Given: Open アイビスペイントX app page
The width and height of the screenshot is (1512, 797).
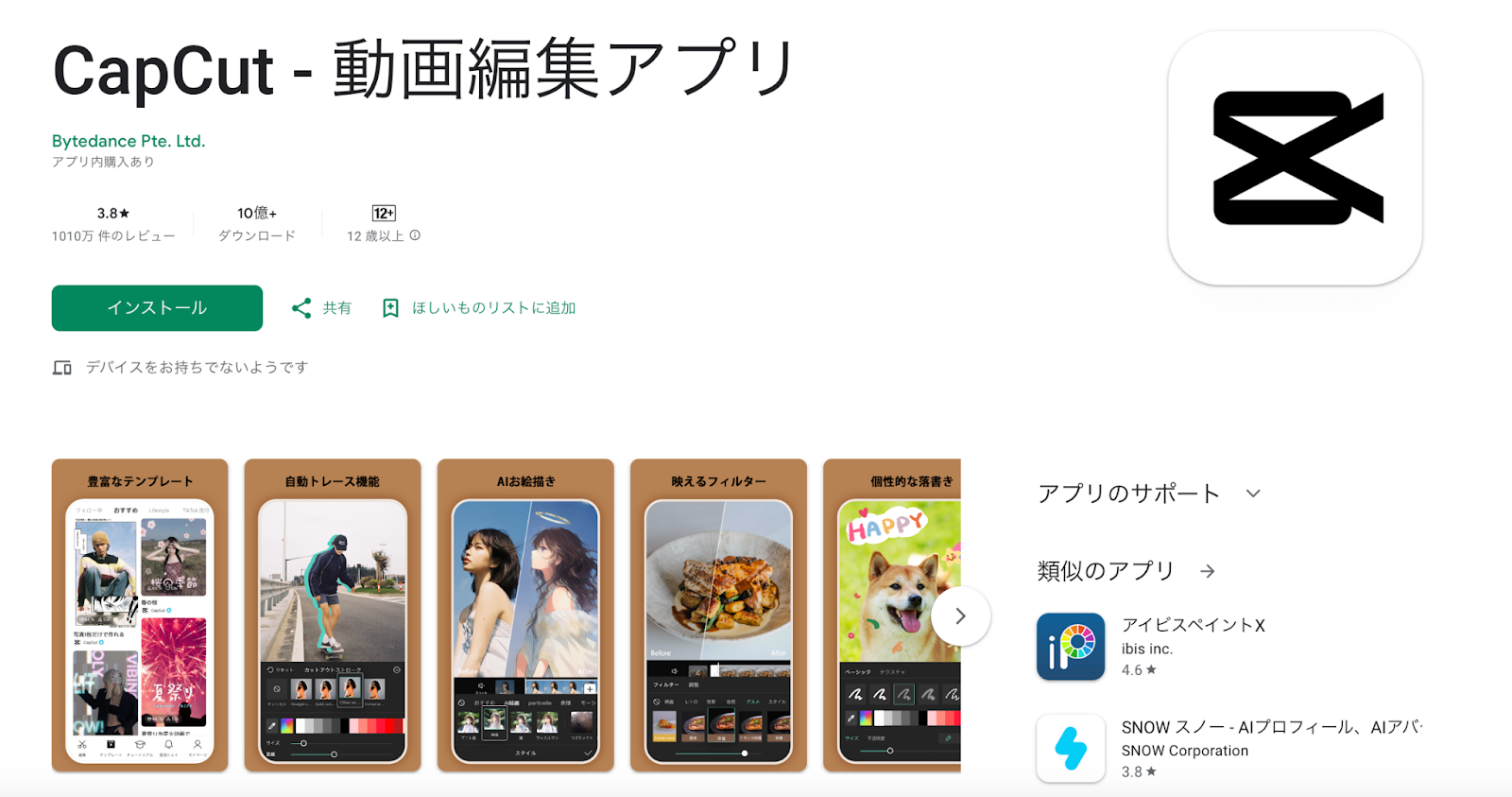Looking at the screenshot, I should (x=1193, y=625).
